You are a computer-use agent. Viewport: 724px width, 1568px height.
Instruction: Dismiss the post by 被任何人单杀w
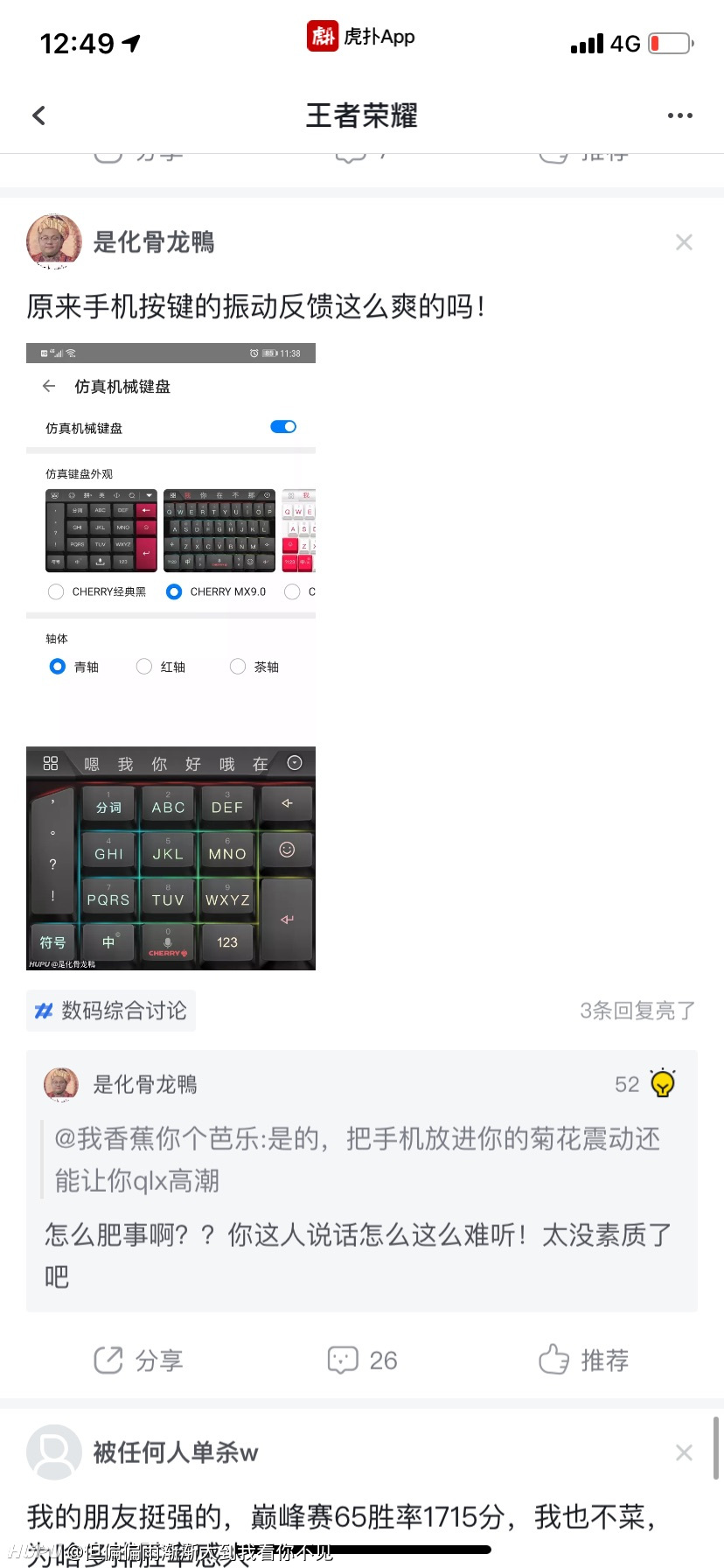pos(684,1452)
